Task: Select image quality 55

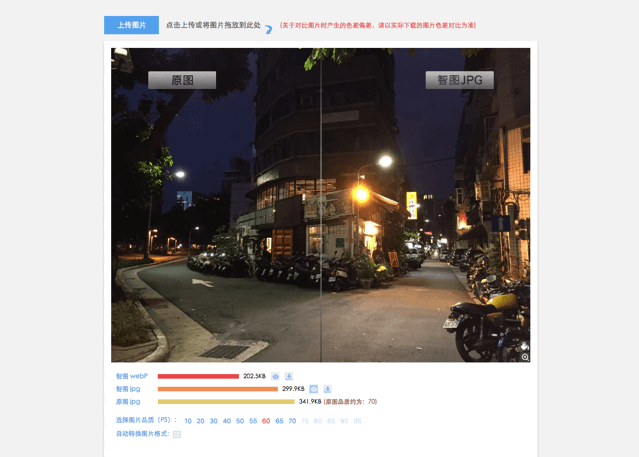Action: 253,421
